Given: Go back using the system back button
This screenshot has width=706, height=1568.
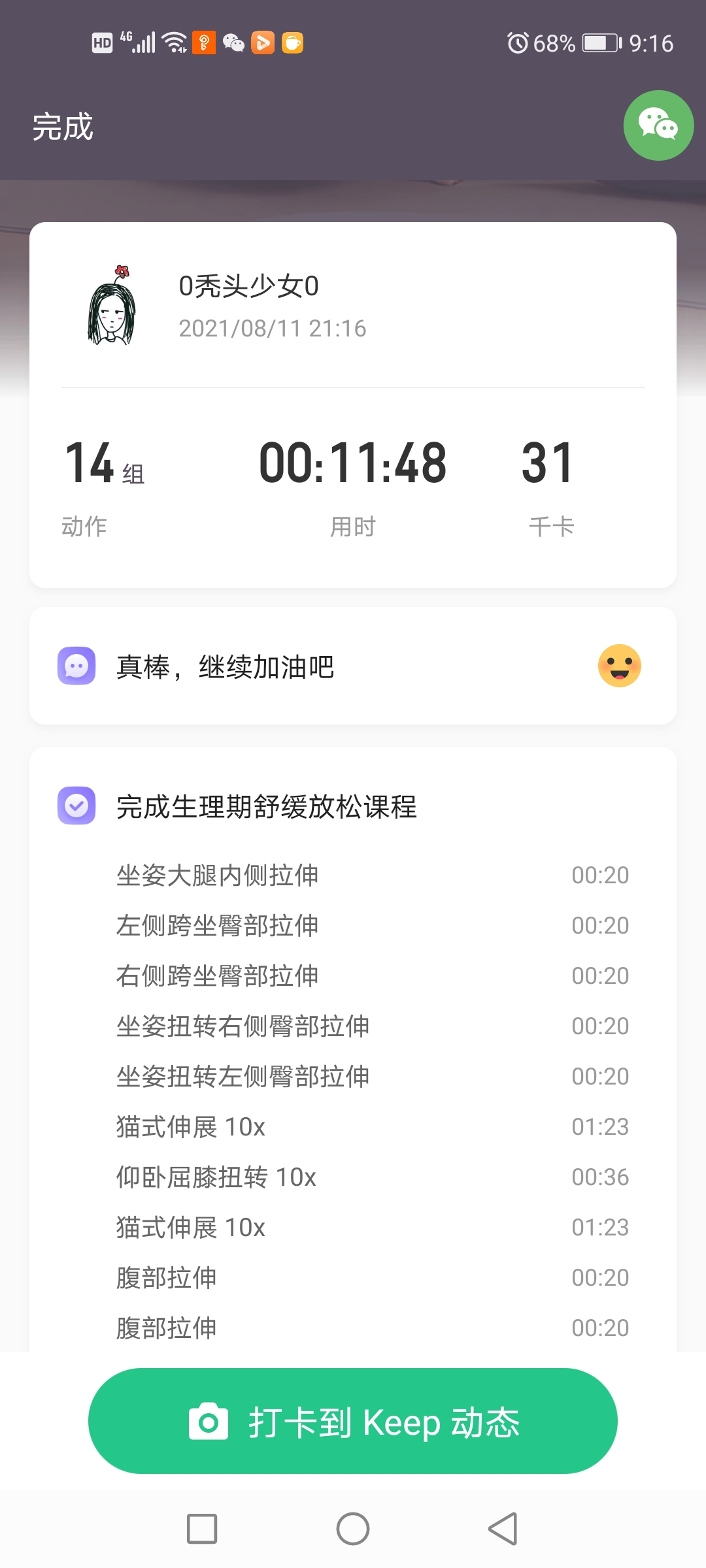Looking at the screenshot, I should (x=503, y=1529).
